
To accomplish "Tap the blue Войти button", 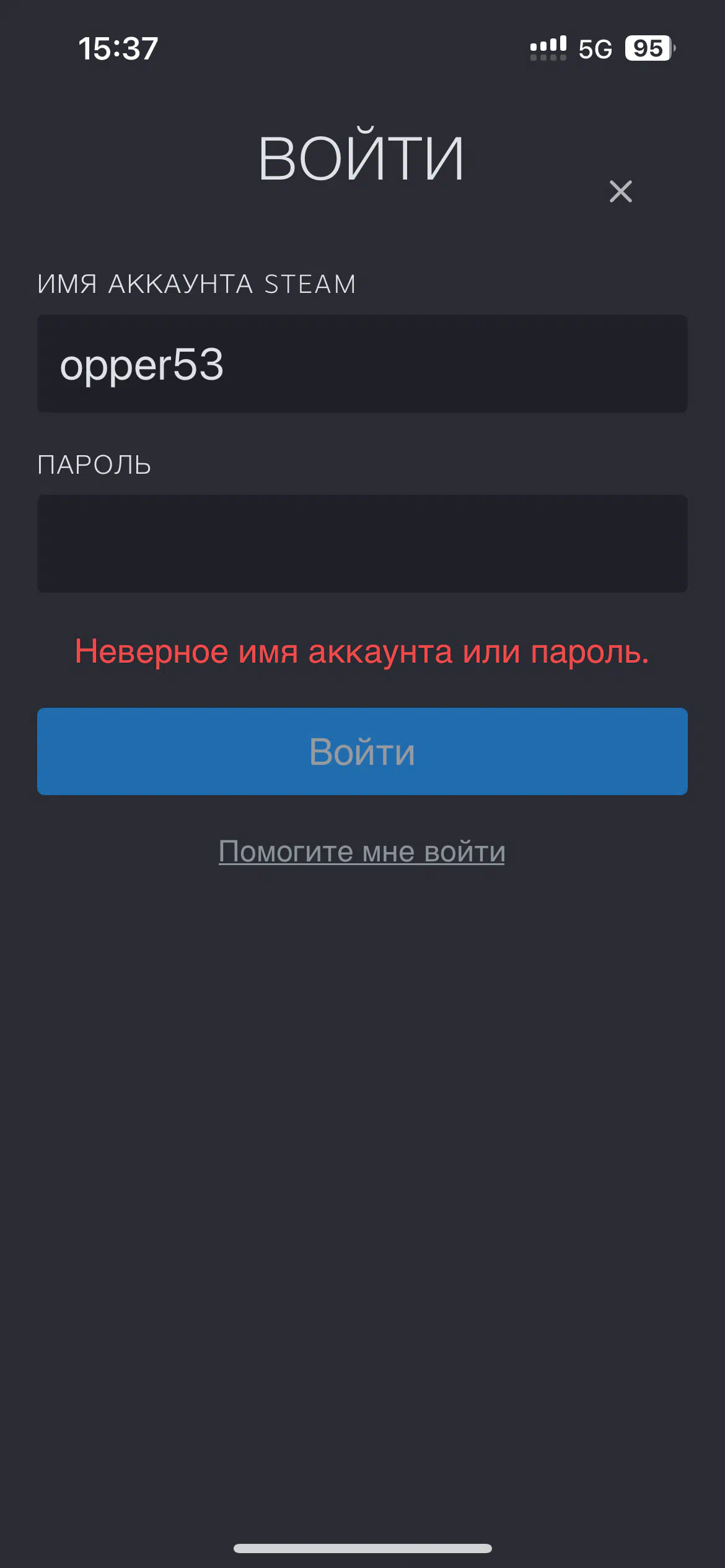I will pyautogui.click(x=362, y=751).
